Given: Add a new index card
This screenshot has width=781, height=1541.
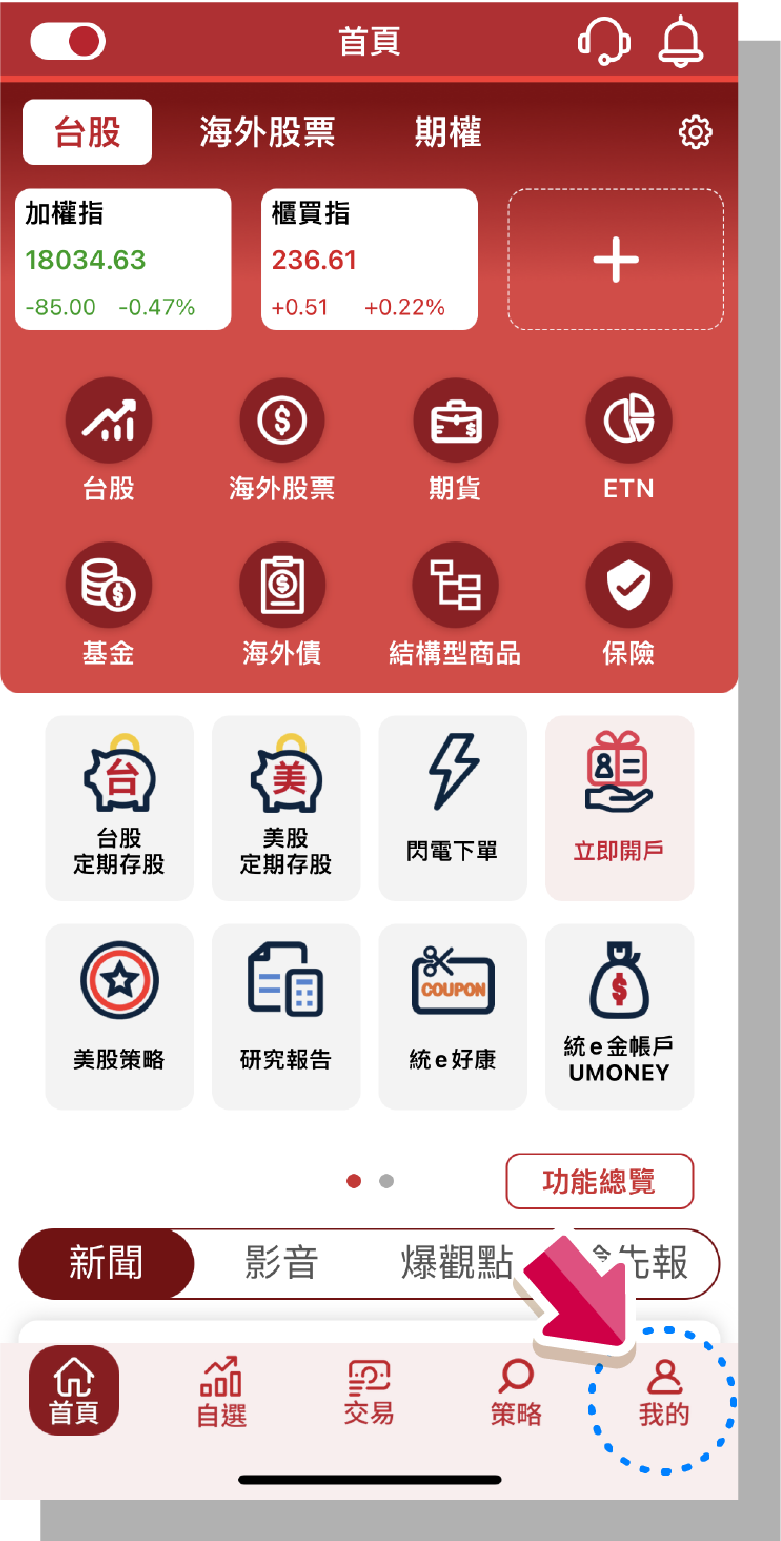Looking at the screenshot, I should click(x=615, y=260).
